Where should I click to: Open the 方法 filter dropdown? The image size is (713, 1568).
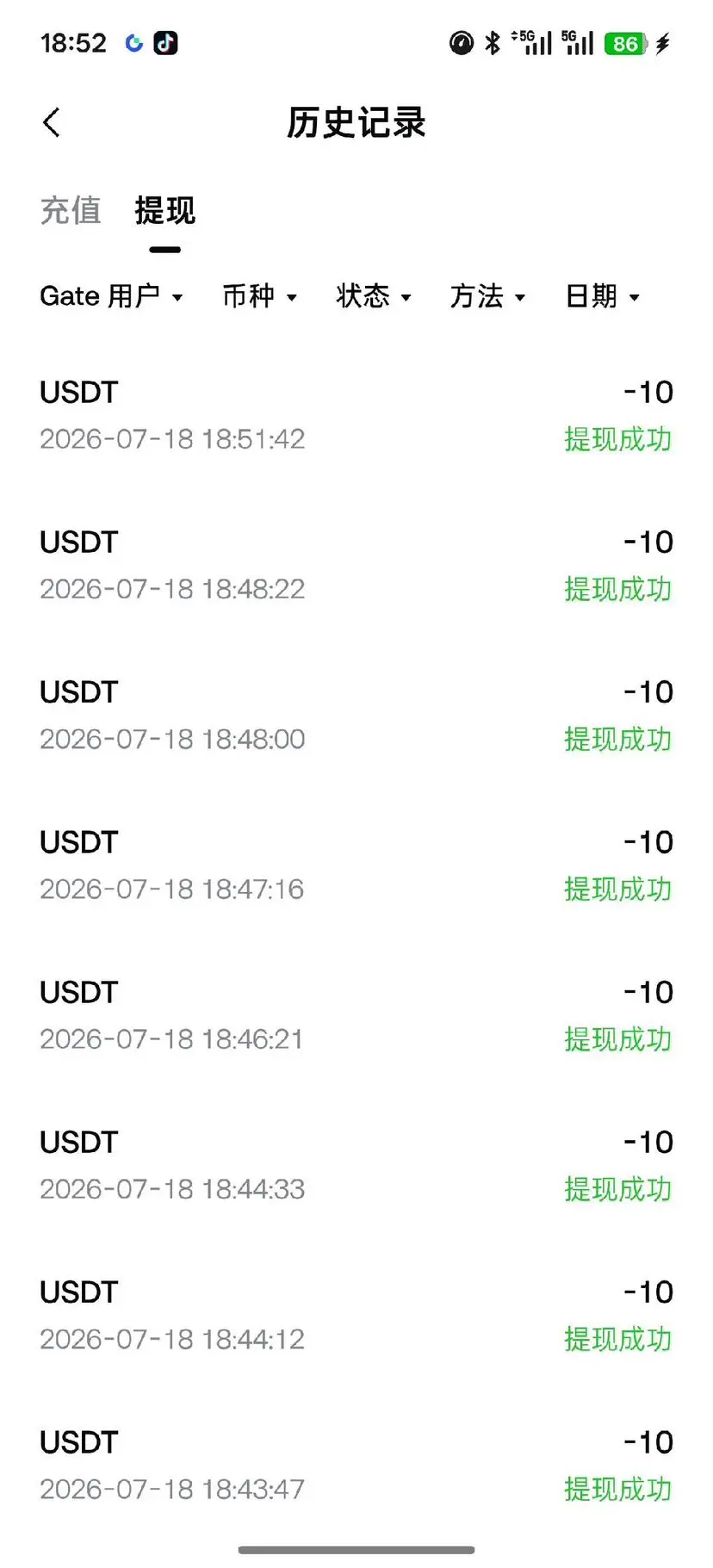[487, 296]
